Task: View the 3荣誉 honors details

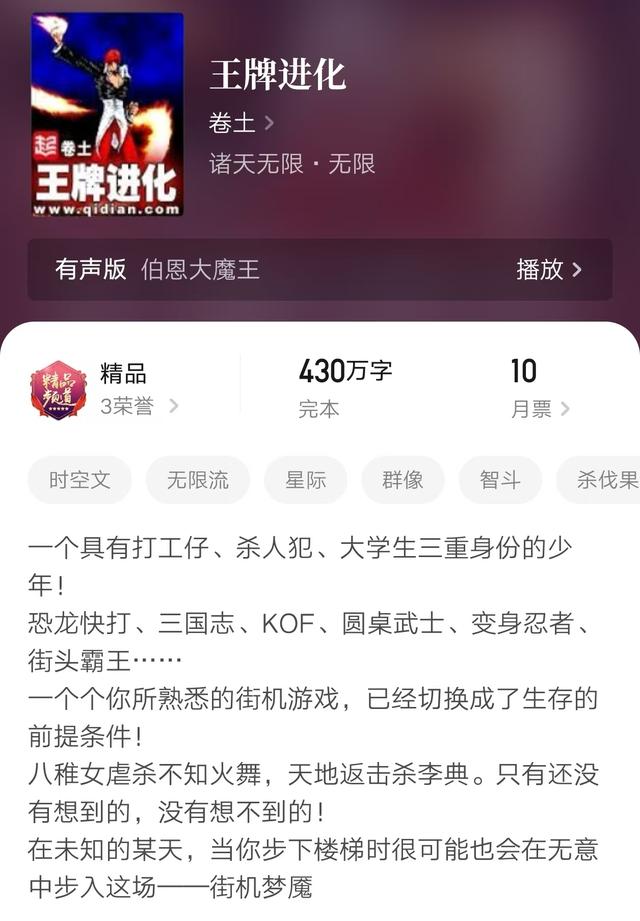Action: [x=139, y=406]
